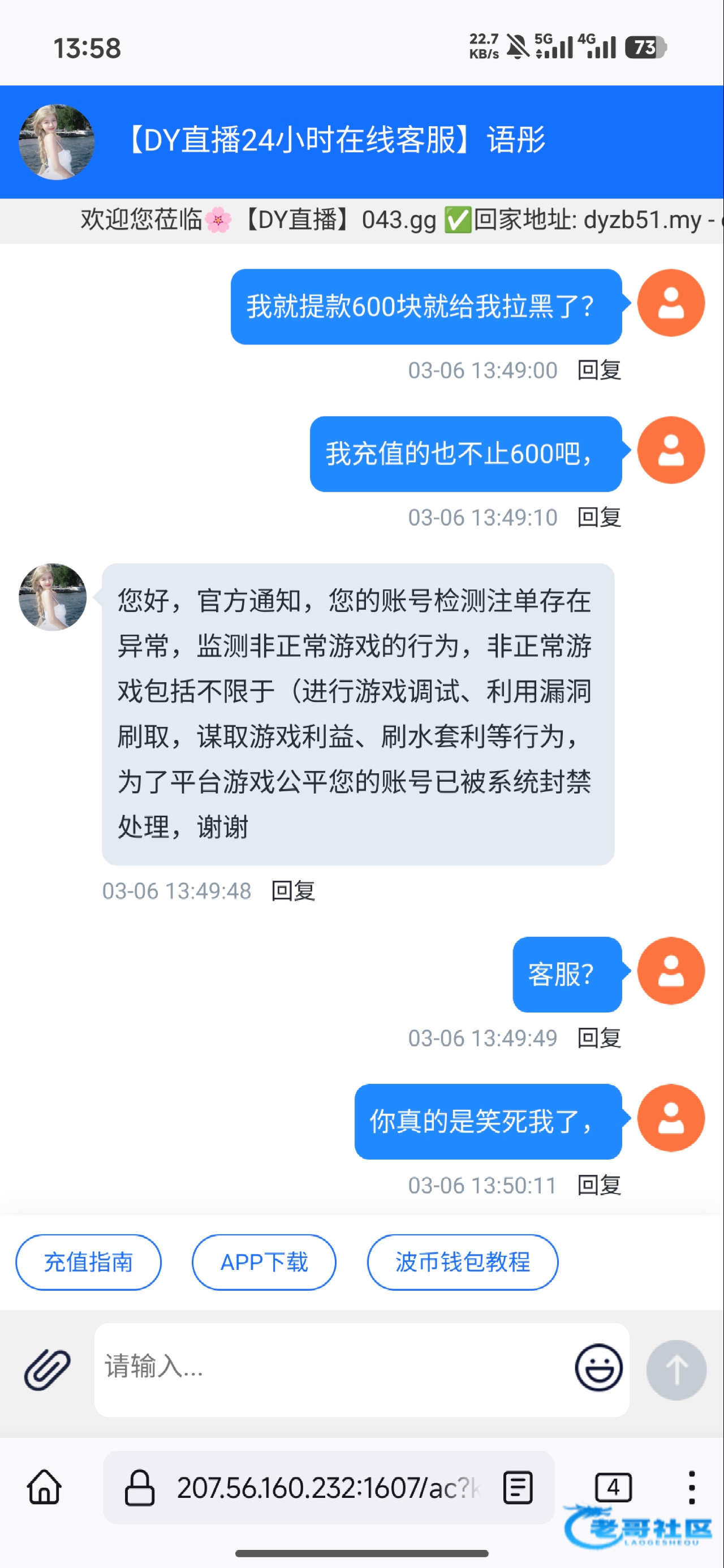Reply to the 你真的是笑死我了 message
724x1568 pixels.
tap(598, 1185)
